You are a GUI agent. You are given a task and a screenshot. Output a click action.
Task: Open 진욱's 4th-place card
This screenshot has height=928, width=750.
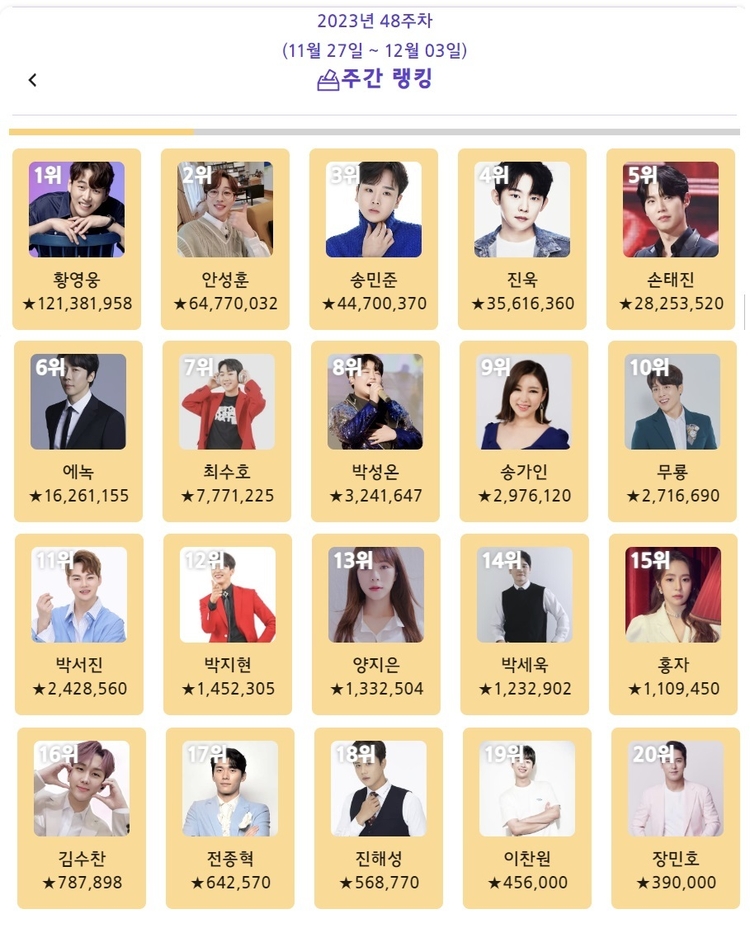[x=522, y=238]
